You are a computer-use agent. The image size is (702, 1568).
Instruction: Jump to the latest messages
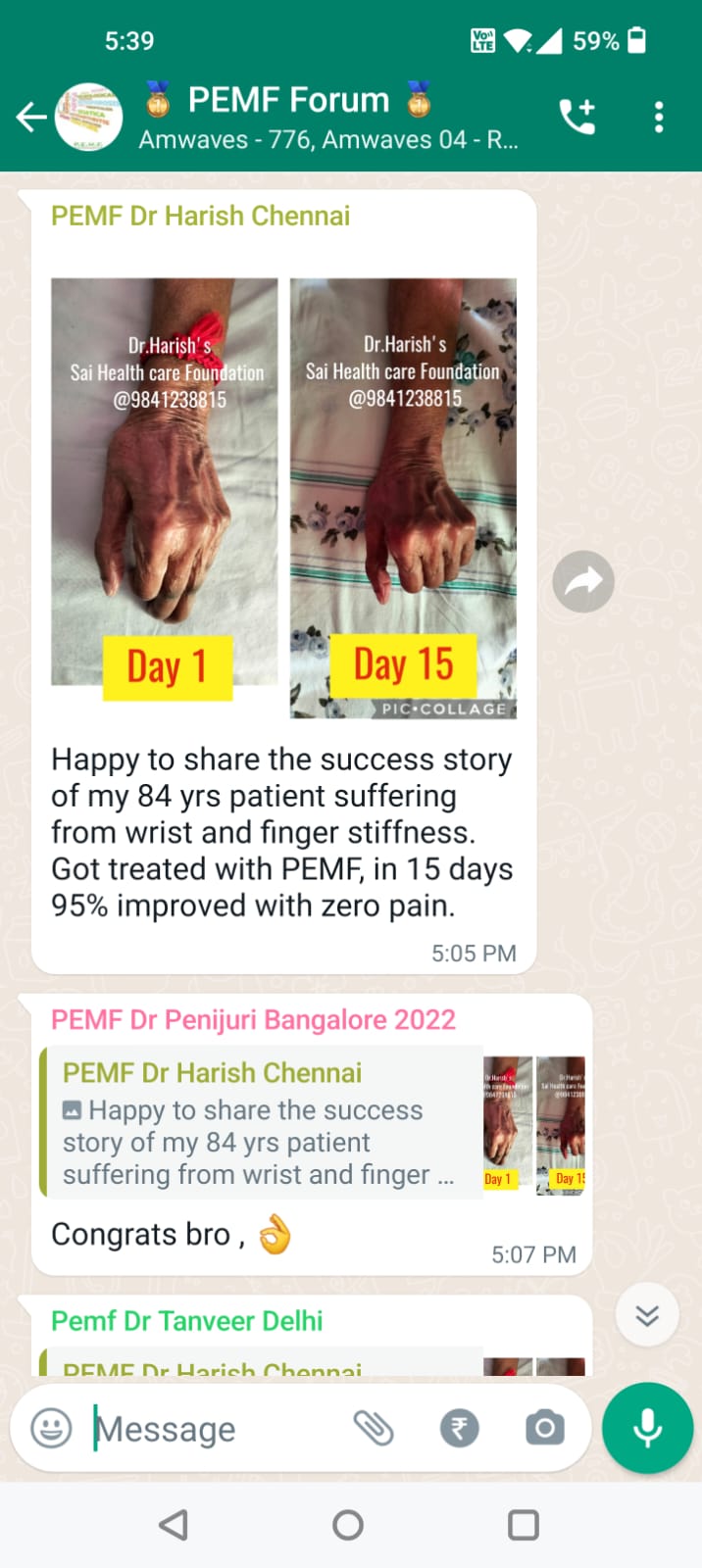(647, 1315)
